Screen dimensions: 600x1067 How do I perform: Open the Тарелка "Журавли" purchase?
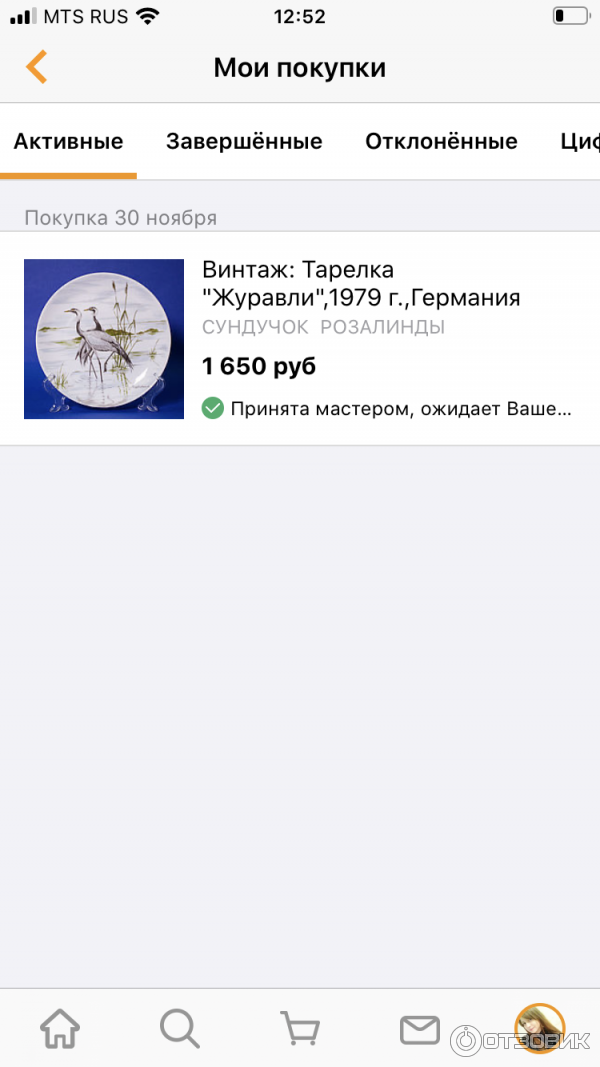[360, 284]
